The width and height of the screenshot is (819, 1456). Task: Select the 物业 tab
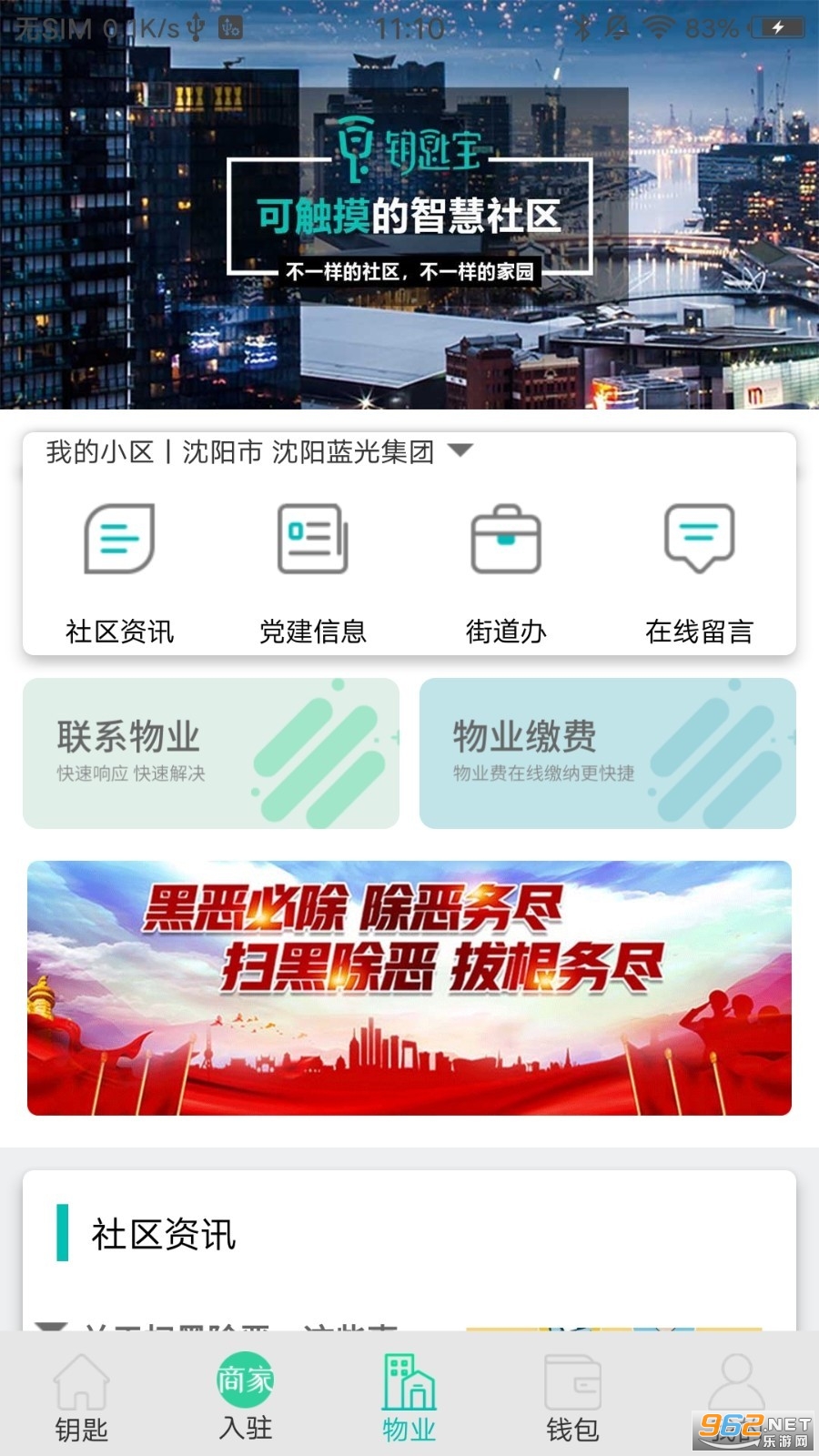pos(409,1398)
